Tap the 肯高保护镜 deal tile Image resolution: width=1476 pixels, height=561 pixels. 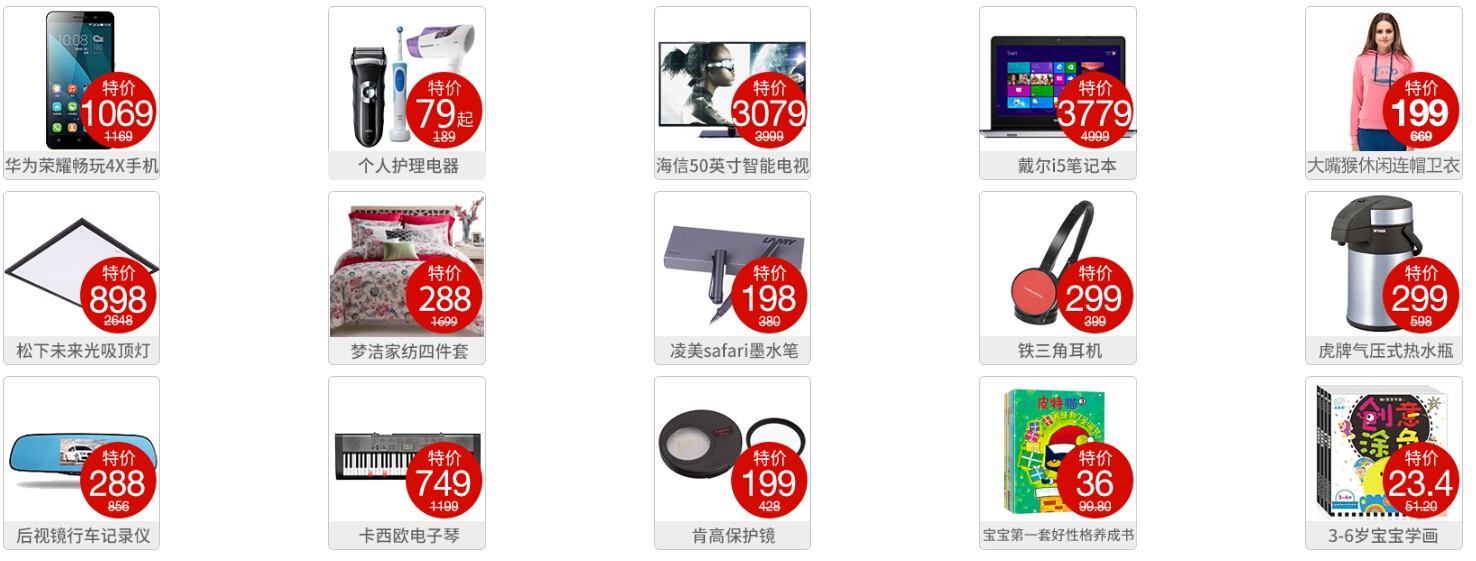(x=732, y=462)
